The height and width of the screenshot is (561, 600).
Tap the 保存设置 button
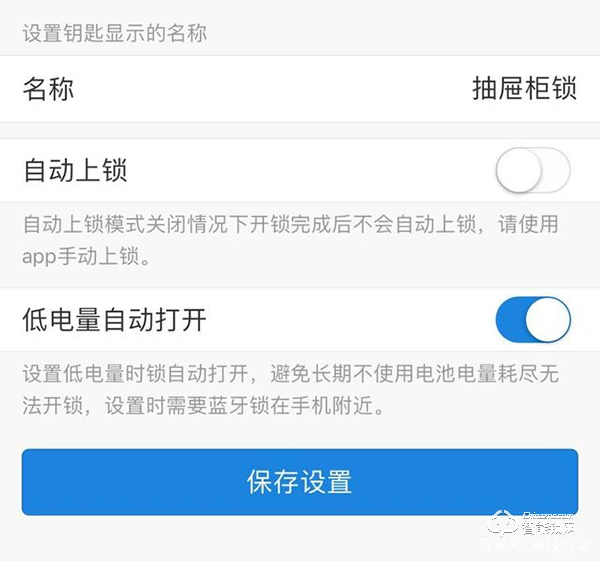point(300,482)
